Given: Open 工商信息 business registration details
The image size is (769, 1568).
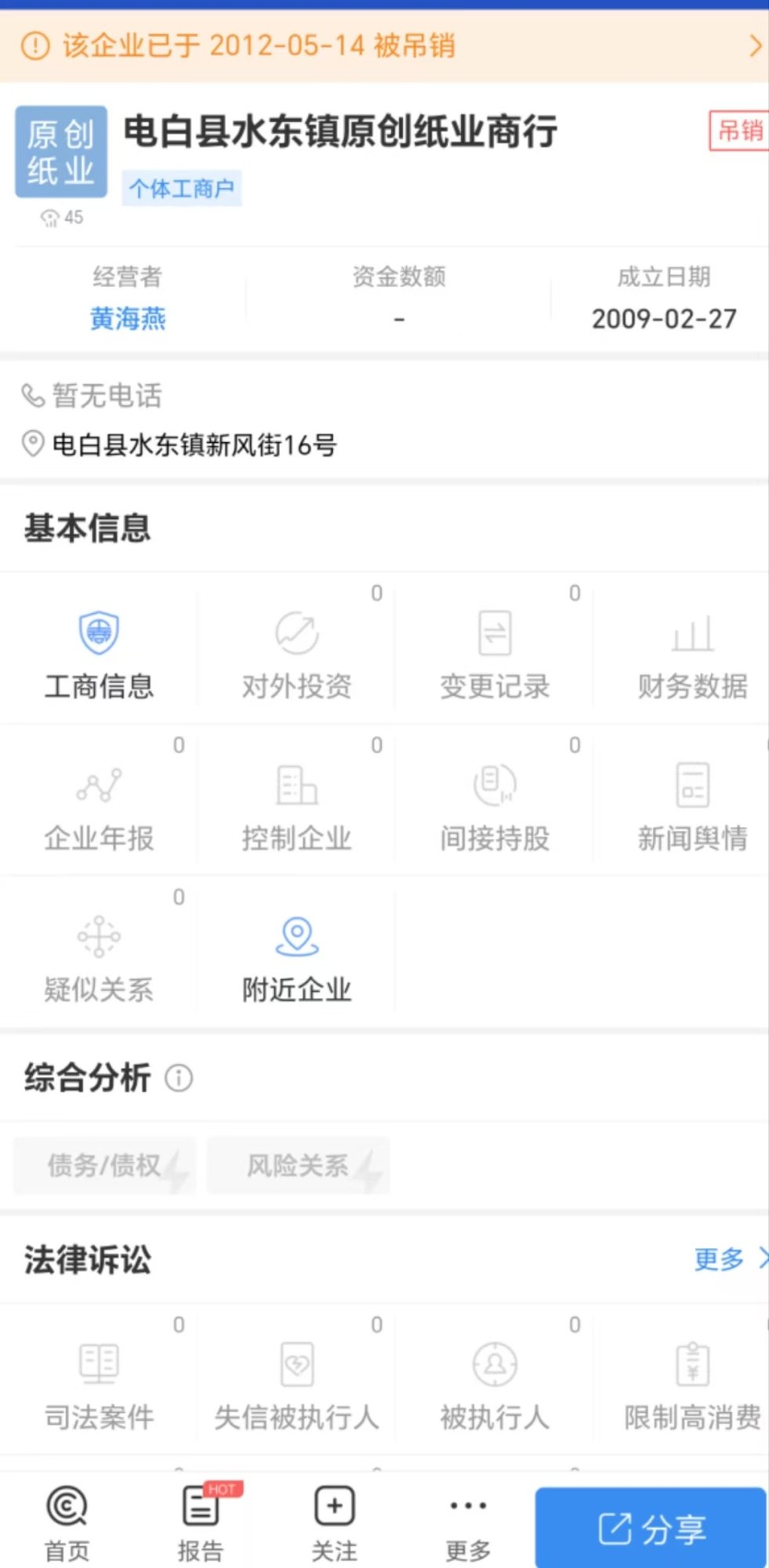Looking at the screenshot, I should (x=99, y=655).
